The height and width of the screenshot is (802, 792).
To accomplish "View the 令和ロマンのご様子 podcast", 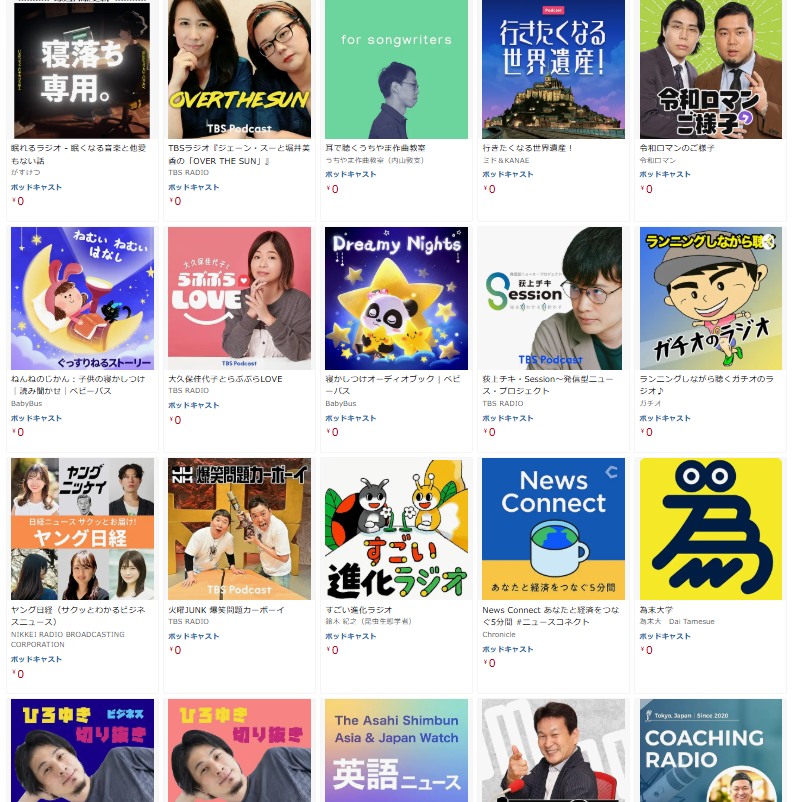I will pyautogui.click(x=710, y=68).
